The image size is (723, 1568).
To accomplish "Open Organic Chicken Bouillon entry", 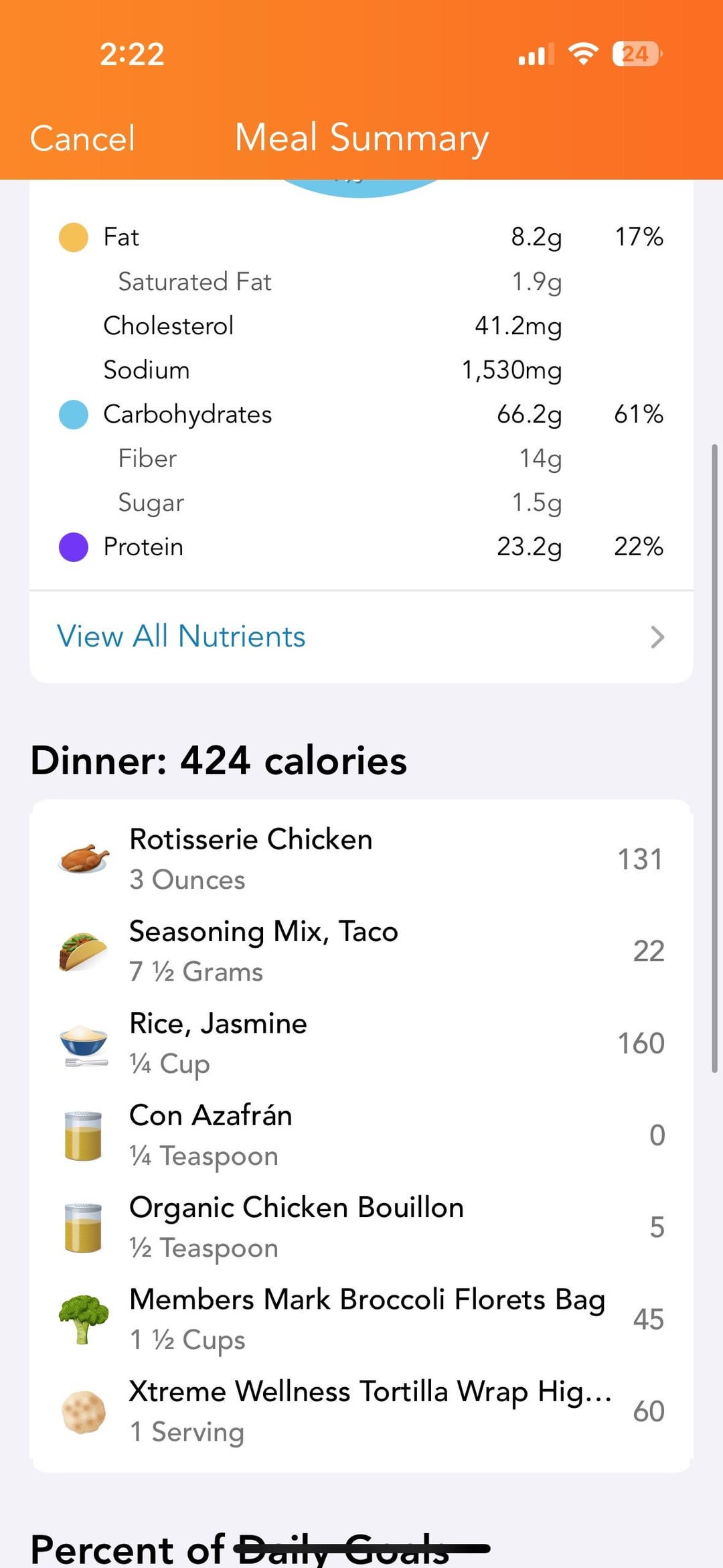I will tap(361, 1227).
